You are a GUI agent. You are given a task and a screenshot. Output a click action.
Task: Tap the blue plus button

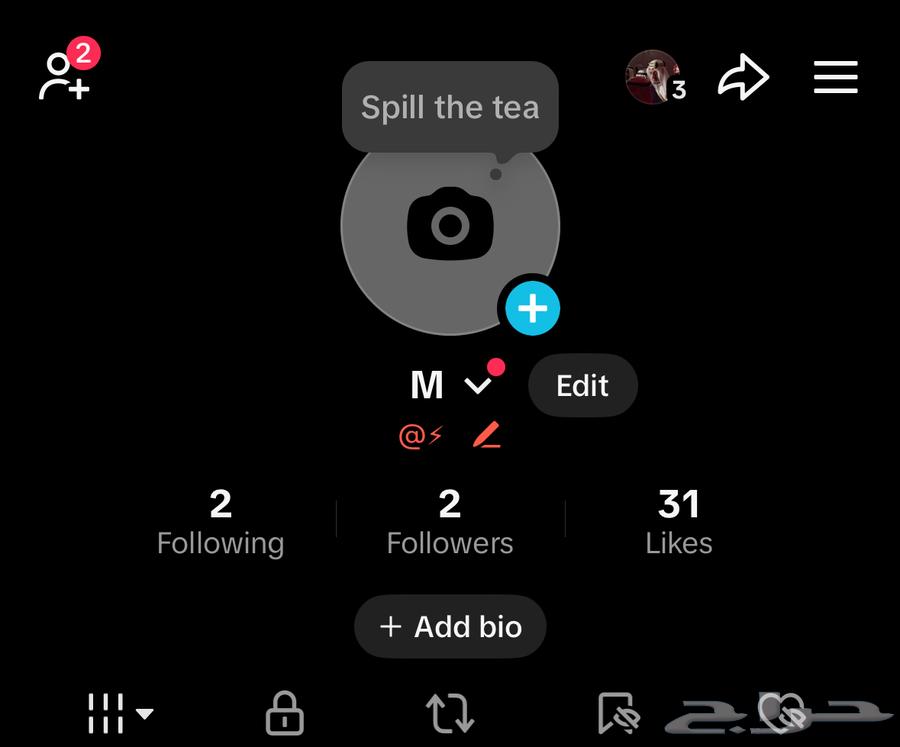tap(532, 308)
